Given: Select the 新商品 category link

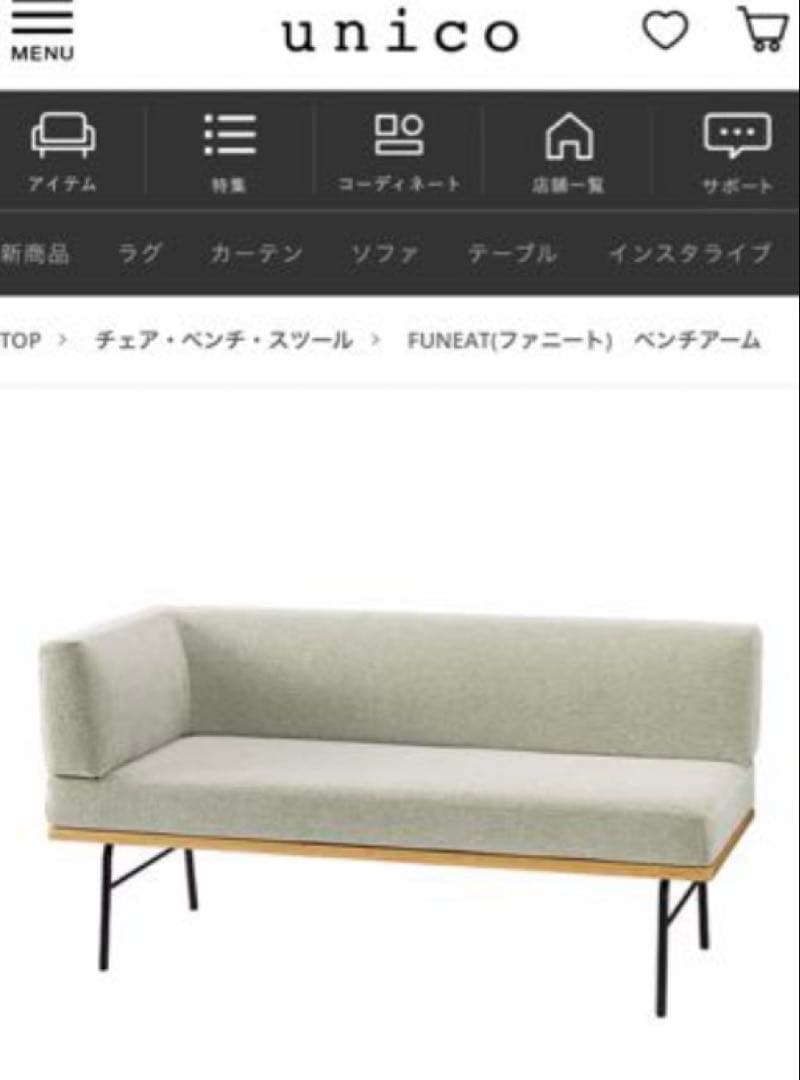Looking at the screenshot, I should pyautogui.click(x=35, y=254).
